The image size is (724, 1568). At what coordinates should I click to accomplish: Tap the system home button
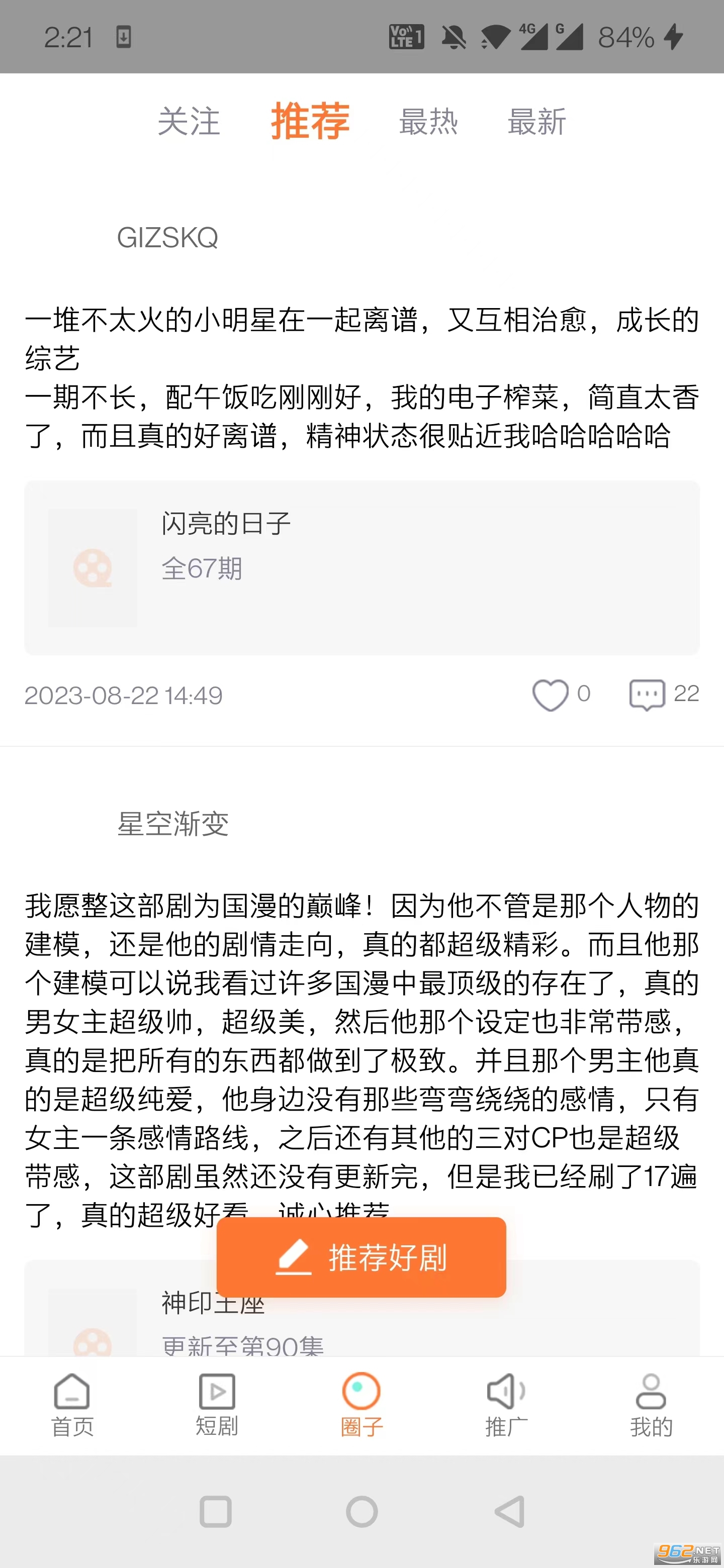coord(361,1511)
